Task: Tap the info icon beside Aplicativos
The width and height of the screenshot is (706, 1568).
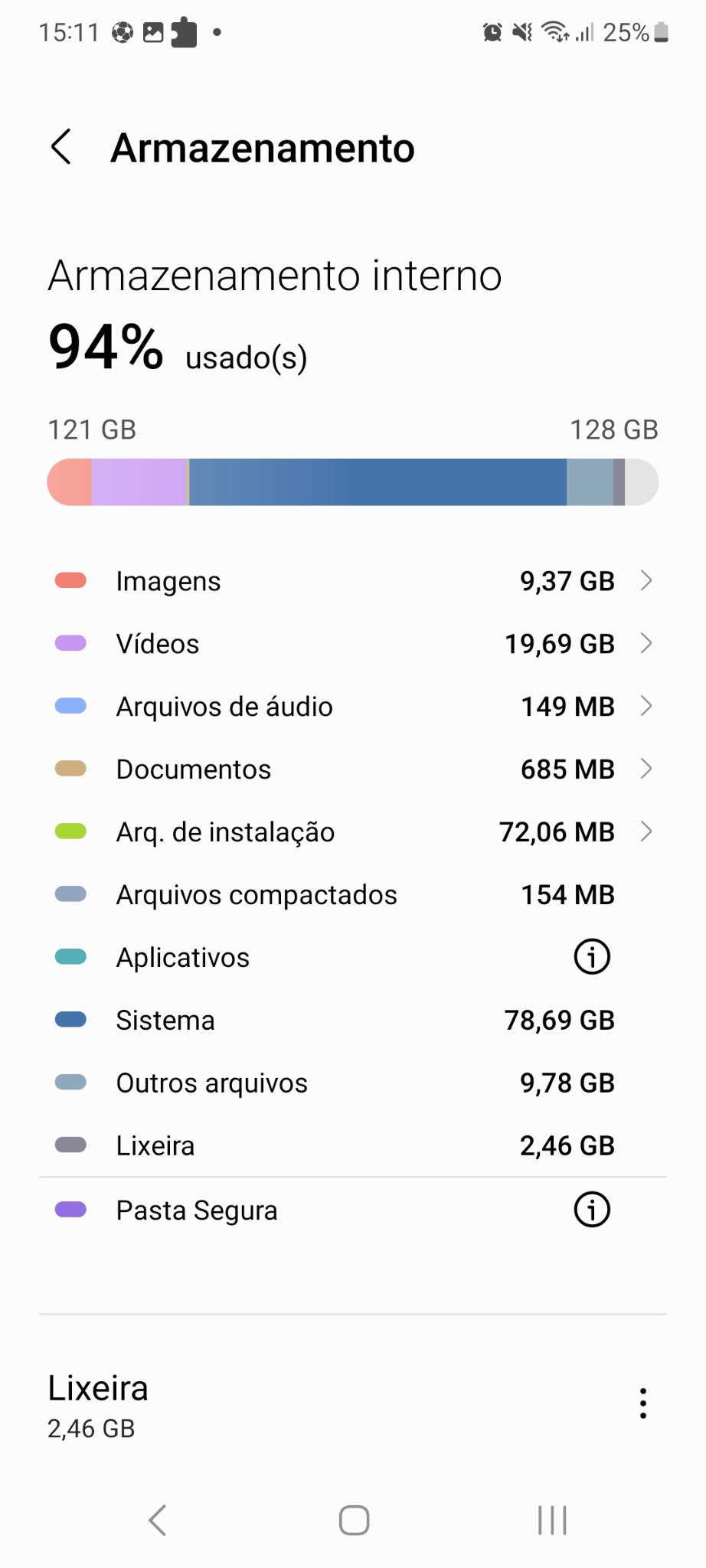Action: [592, 957]
